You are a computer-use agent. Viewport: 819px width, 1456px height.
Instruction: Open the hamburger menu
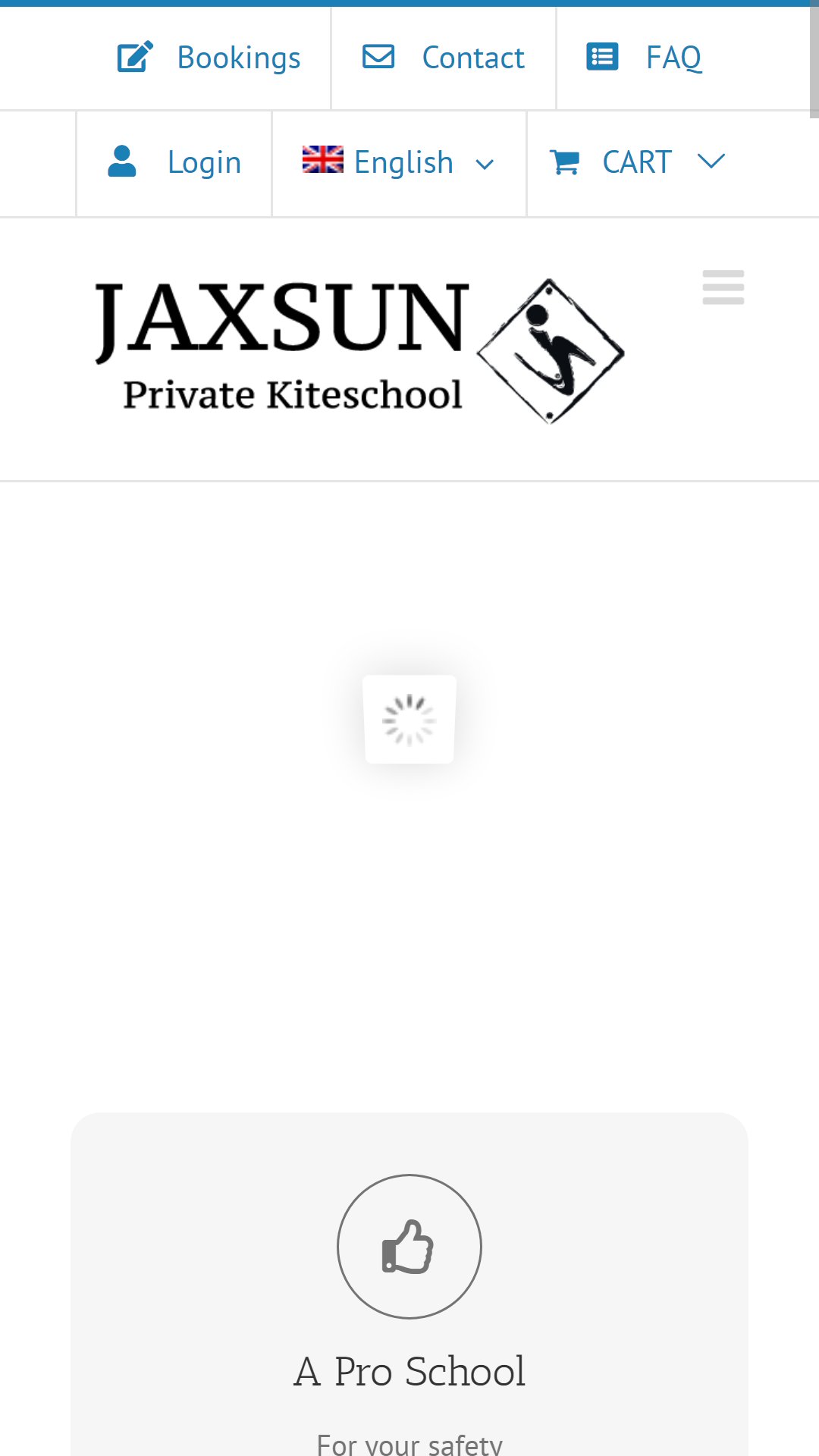(x=723, y=287)
